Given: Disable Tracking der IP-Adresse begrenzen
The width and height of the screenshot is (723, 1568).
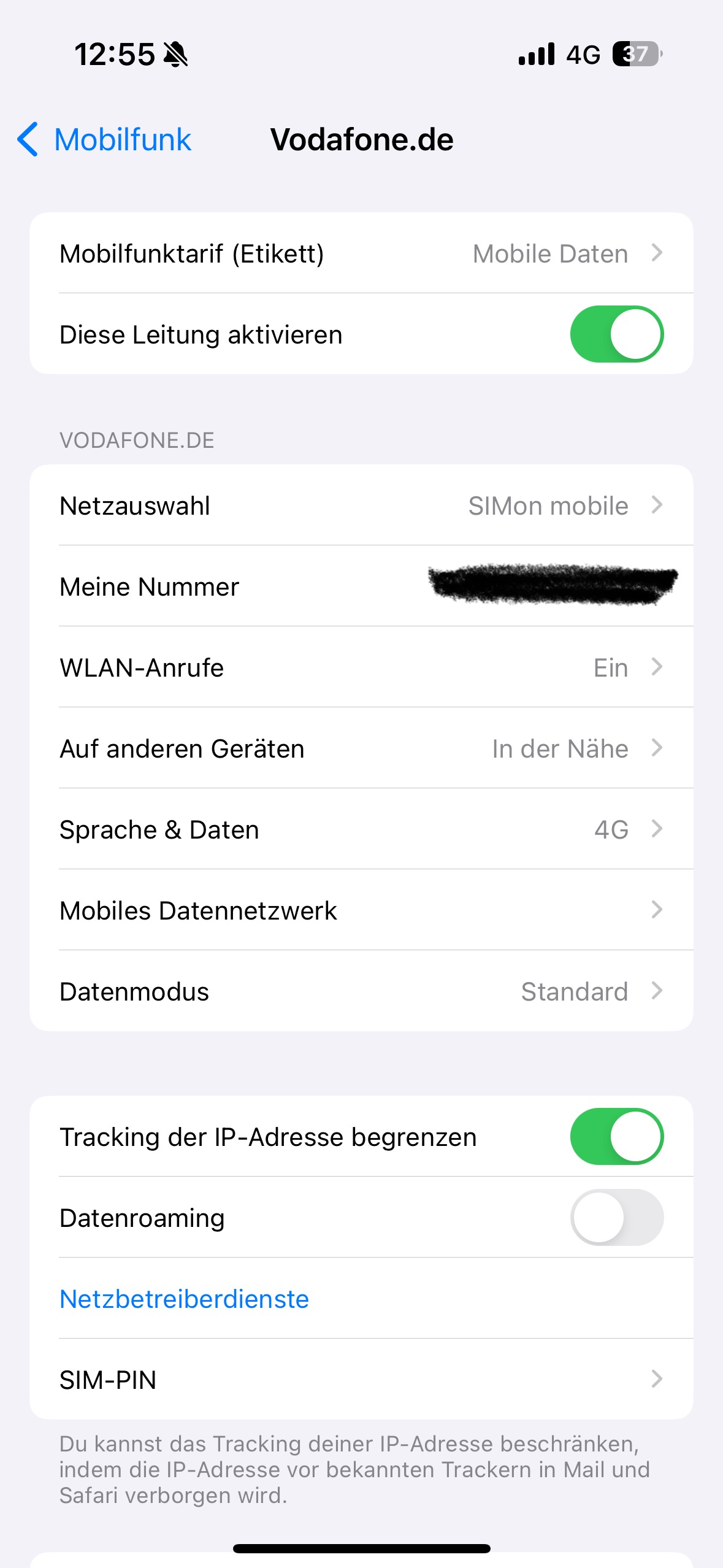Looking at the screenshot, I should (616, 1136).
